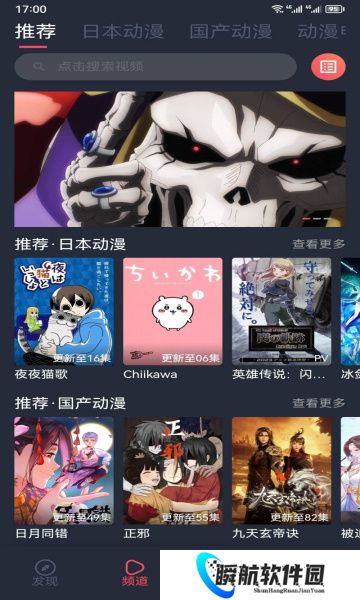The image size is (360, 600).
Task: Select the 推荐 tab
Action: coord(35,31)
